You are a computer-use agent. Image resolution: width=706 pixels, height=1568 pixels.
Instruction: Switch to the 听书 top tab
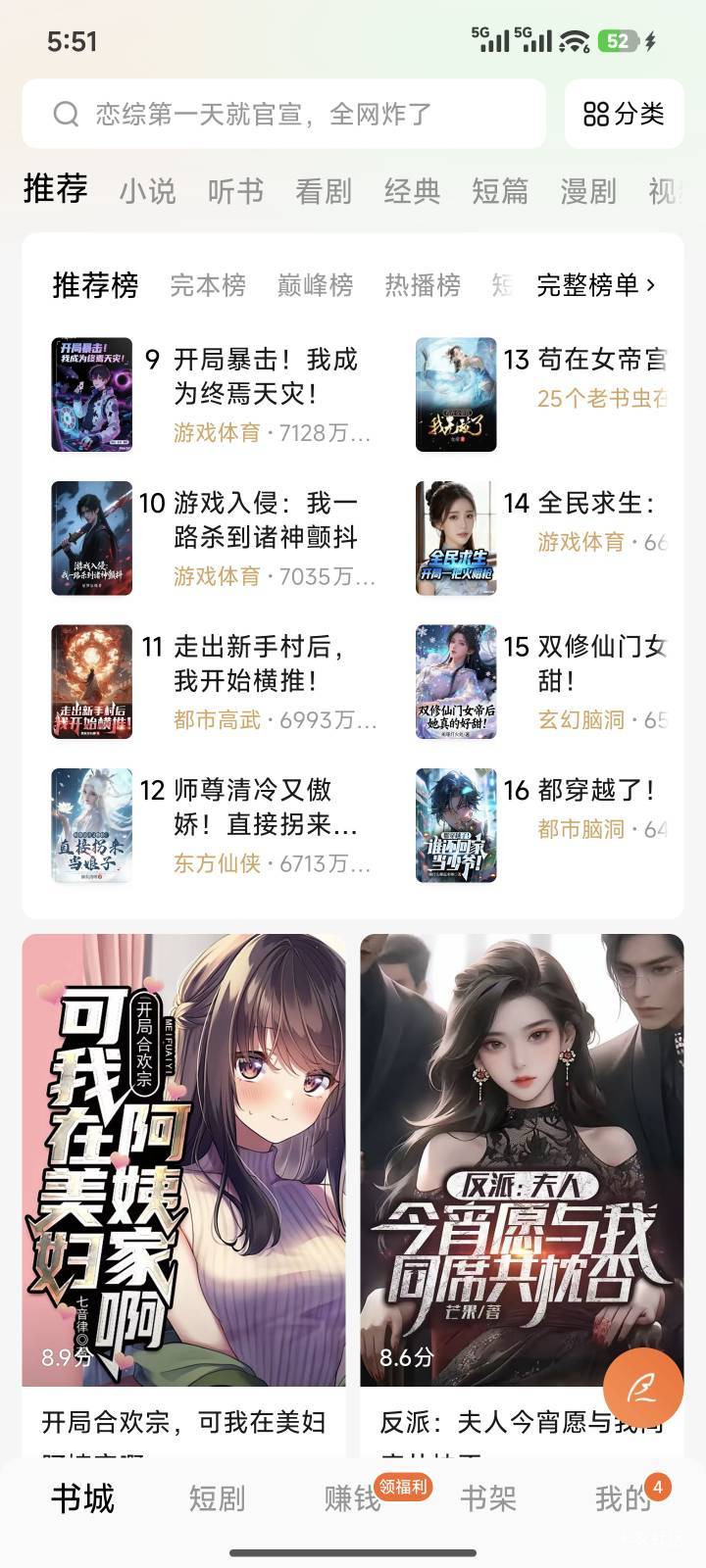[235, 190]
